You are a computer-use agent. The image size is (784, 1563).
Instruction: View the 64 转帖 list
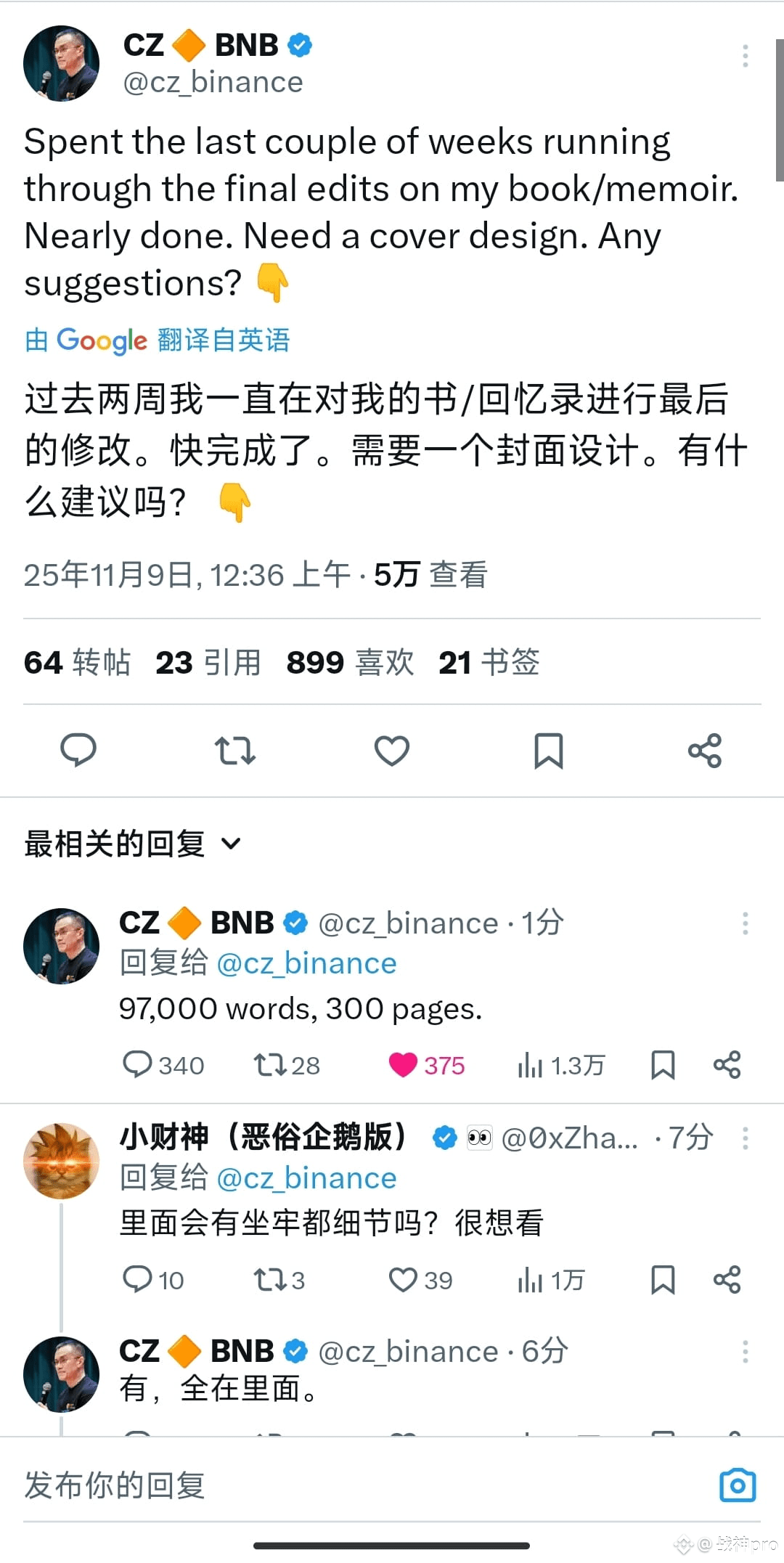tap(78, 662)
